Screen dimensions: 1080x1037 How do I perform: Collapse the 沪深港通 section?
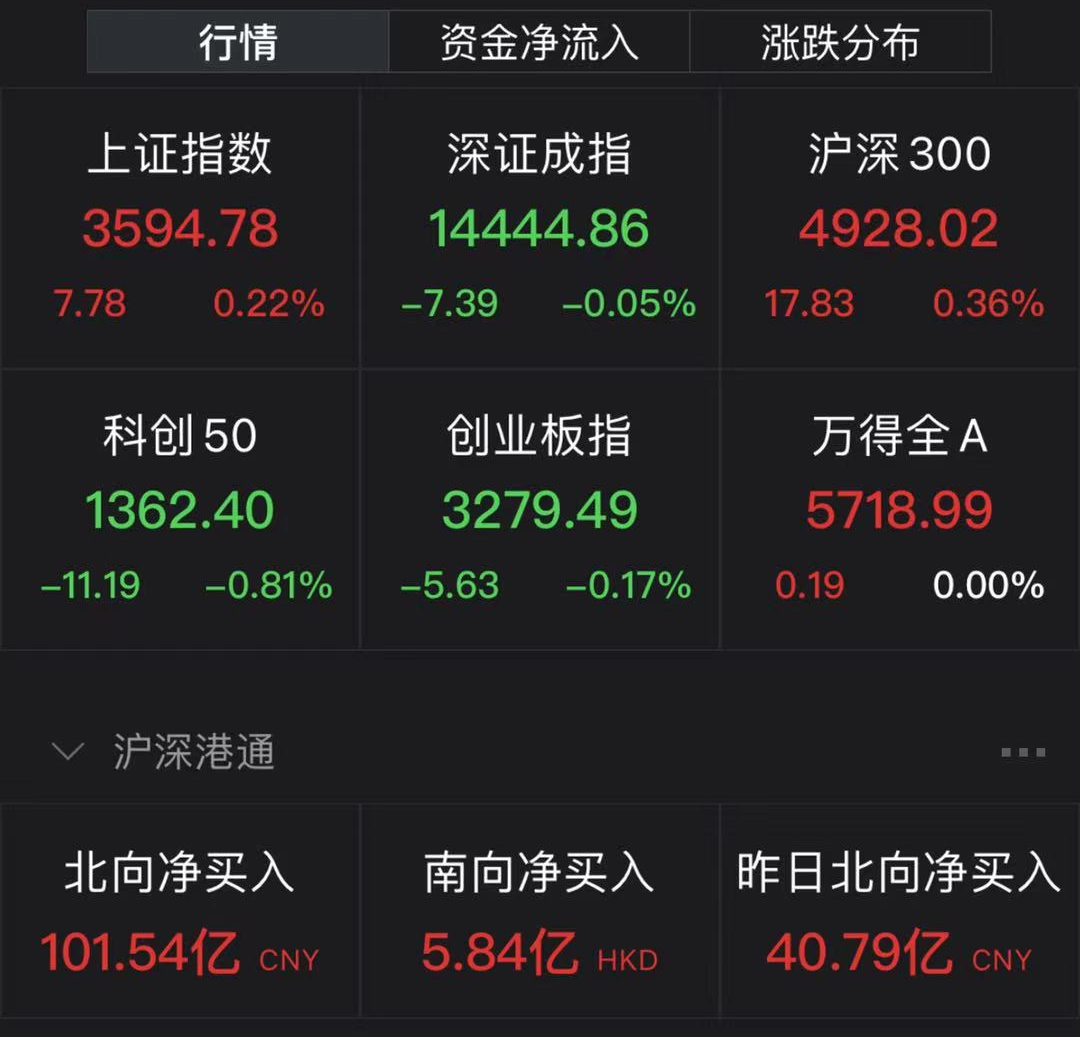click(68, 752)
